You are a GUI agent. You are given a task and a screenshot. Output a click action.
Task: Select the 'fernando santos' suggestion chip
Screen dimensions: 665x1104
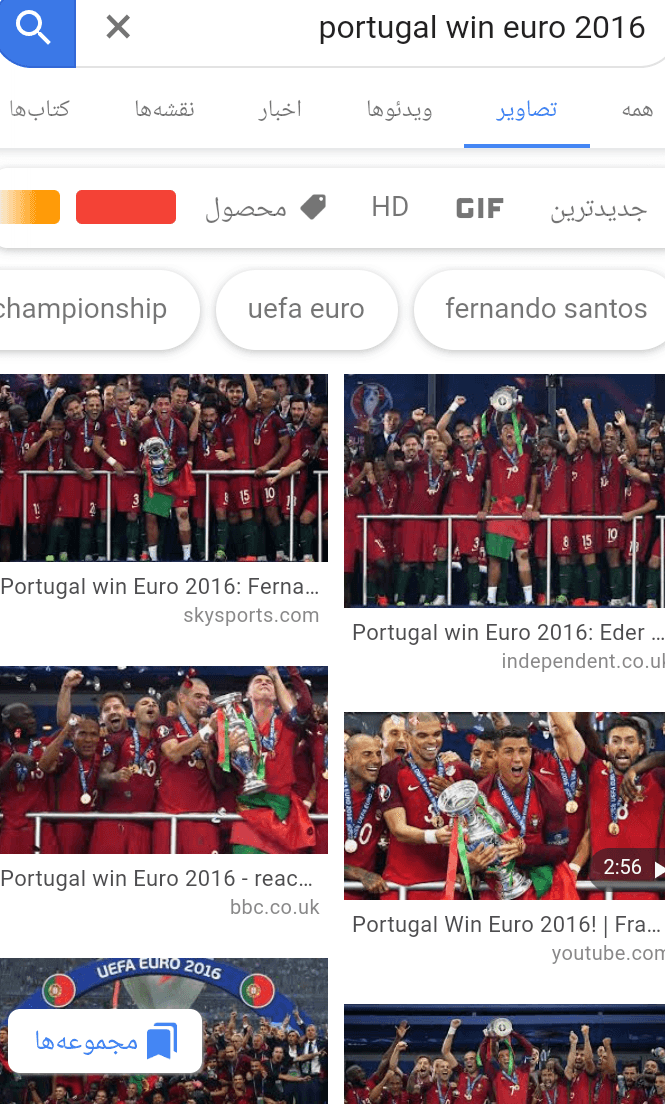[545, 309]
